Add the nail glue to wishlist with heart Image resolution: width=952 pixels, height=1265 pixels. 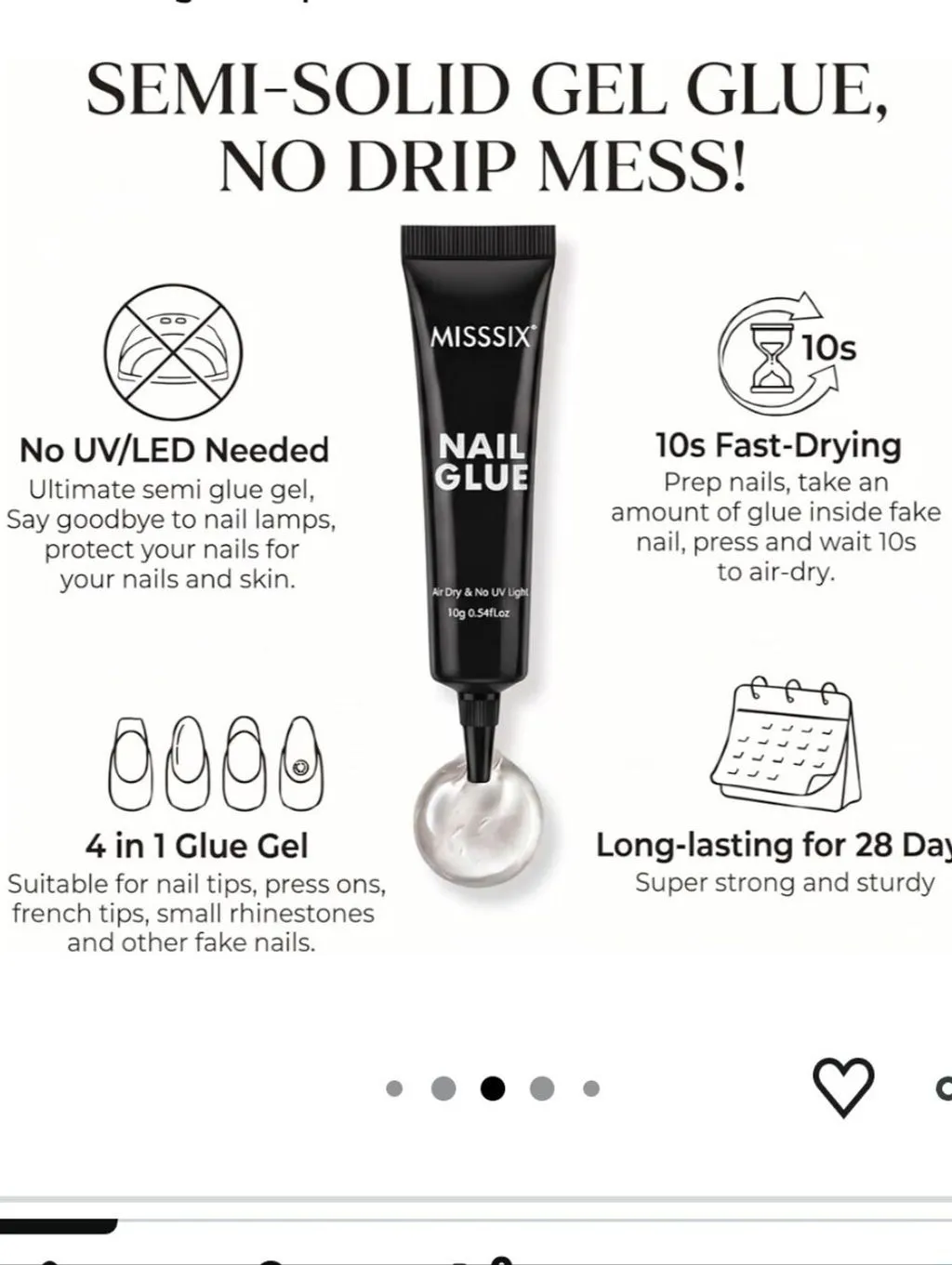coord(843,1087)
